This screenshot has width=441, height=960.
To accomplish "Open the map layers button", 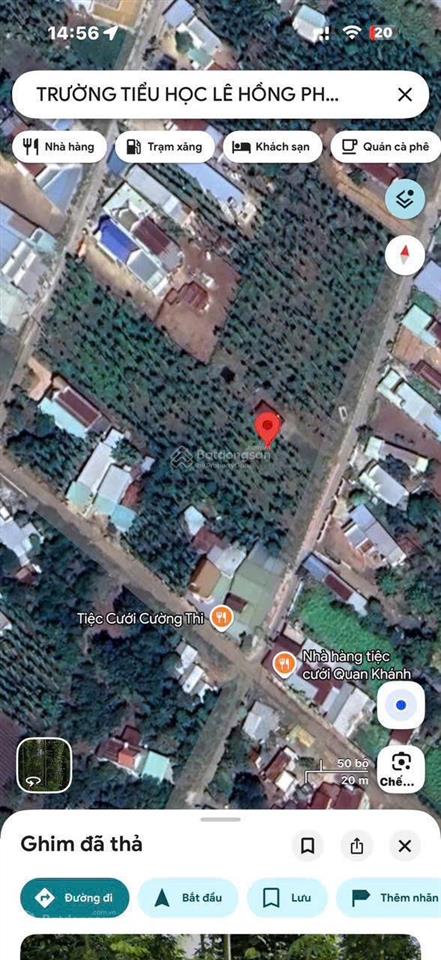I will [405, 200].
